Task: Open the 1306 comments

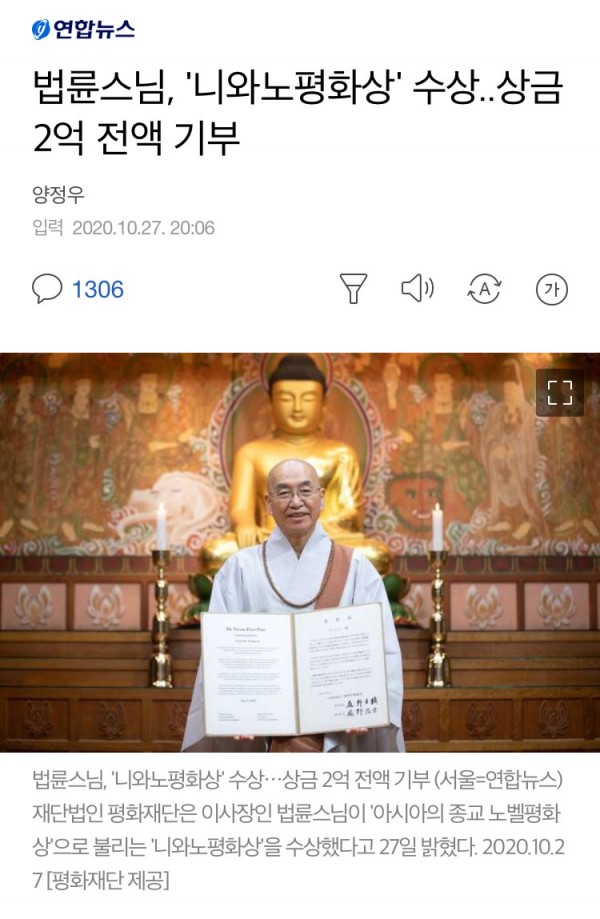Action: pyautogui.click(x=78, y=290)
